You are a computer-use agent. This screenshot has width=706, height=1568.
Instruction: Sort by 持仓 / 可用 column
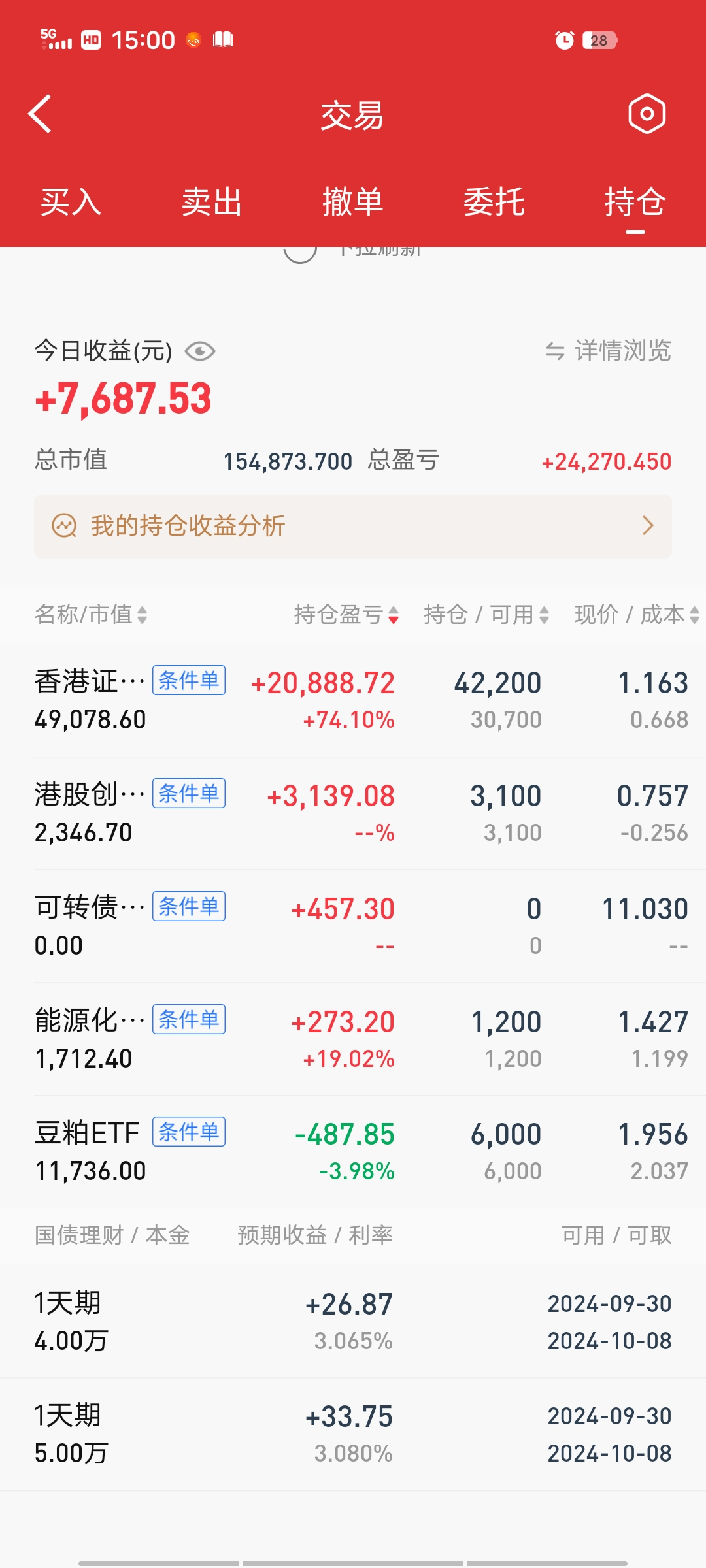[486, 614]
